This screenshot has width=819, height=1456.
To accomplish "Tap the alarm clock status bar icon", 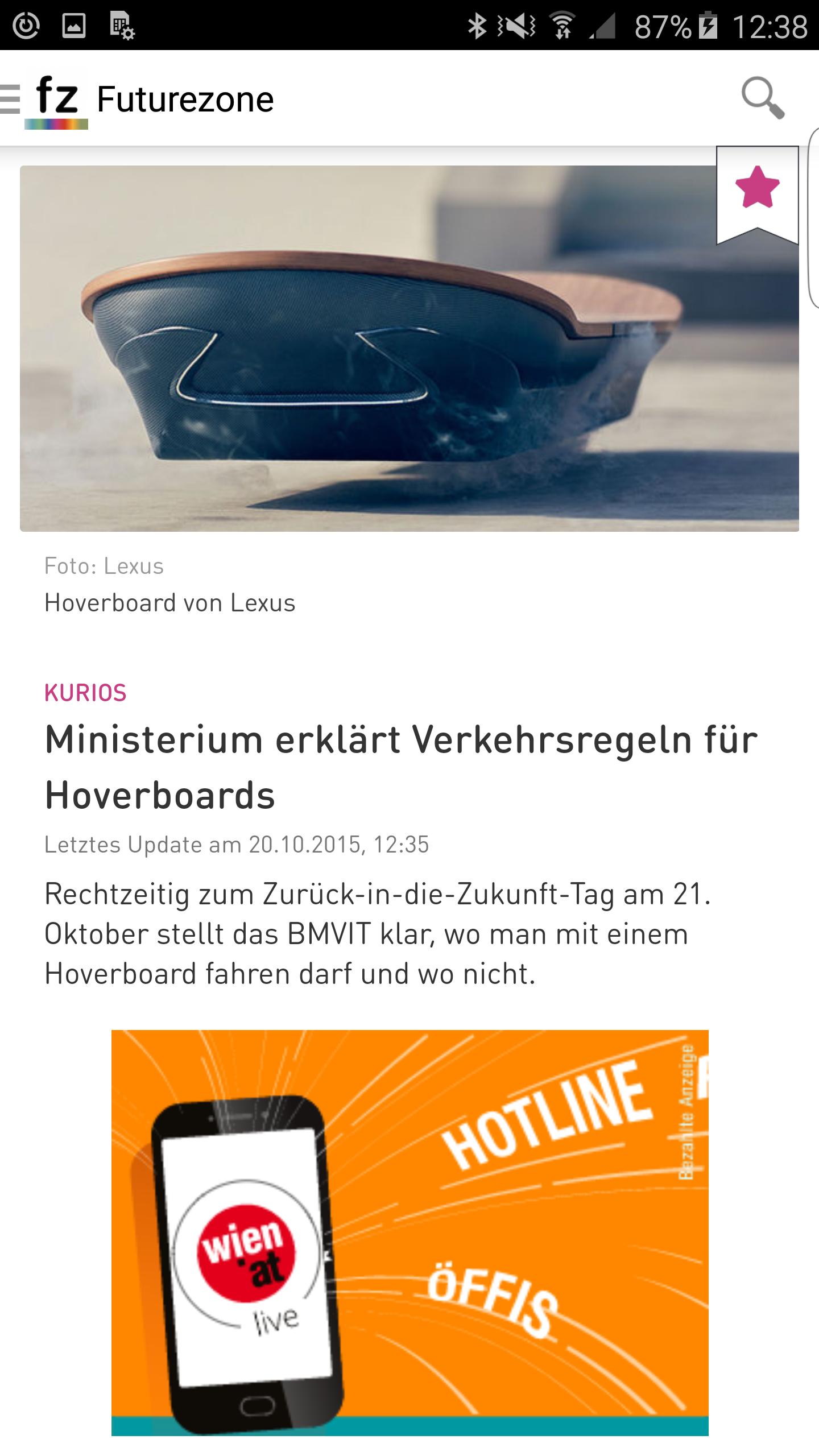I will click(27, 25).
